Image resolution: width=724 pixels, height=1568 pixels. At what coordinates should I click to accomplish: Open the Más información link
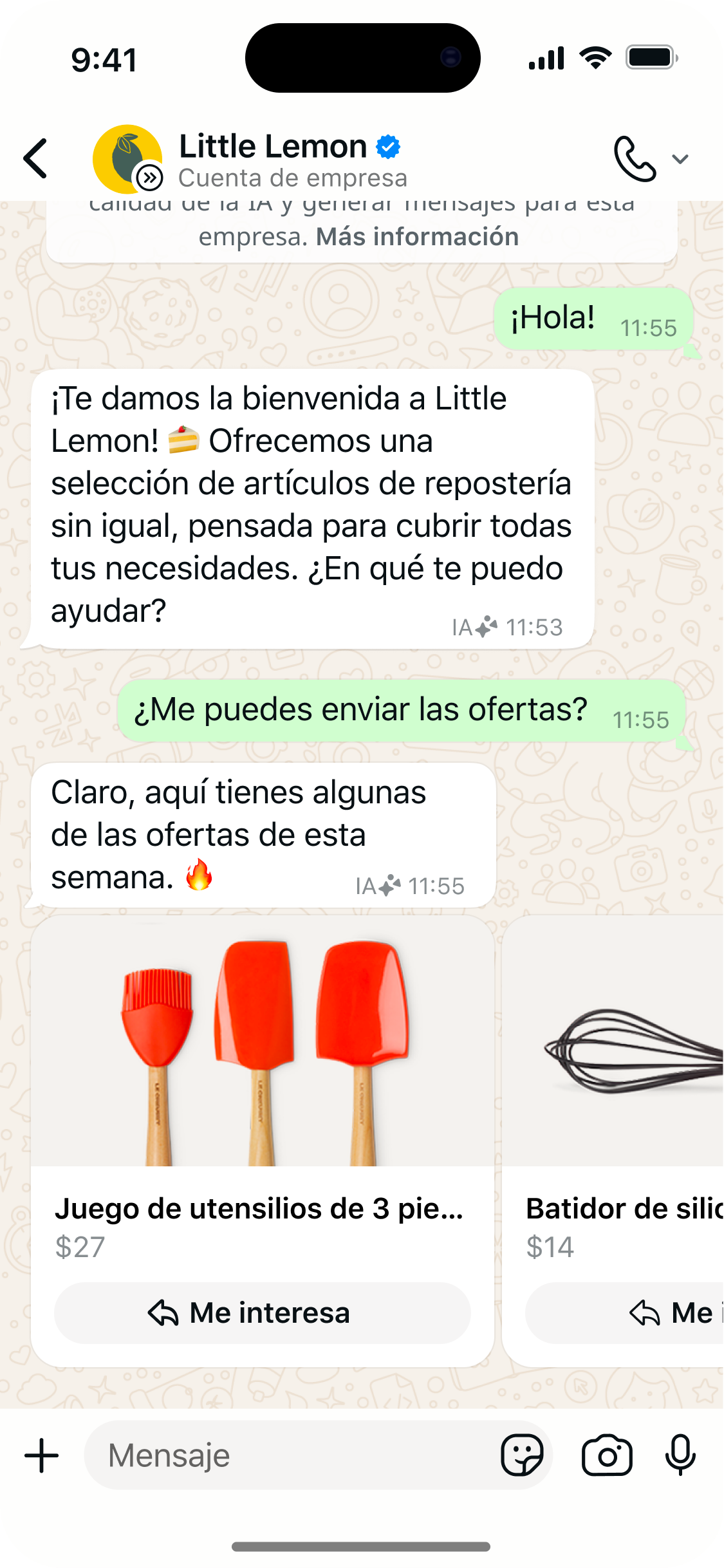[417, 237]
